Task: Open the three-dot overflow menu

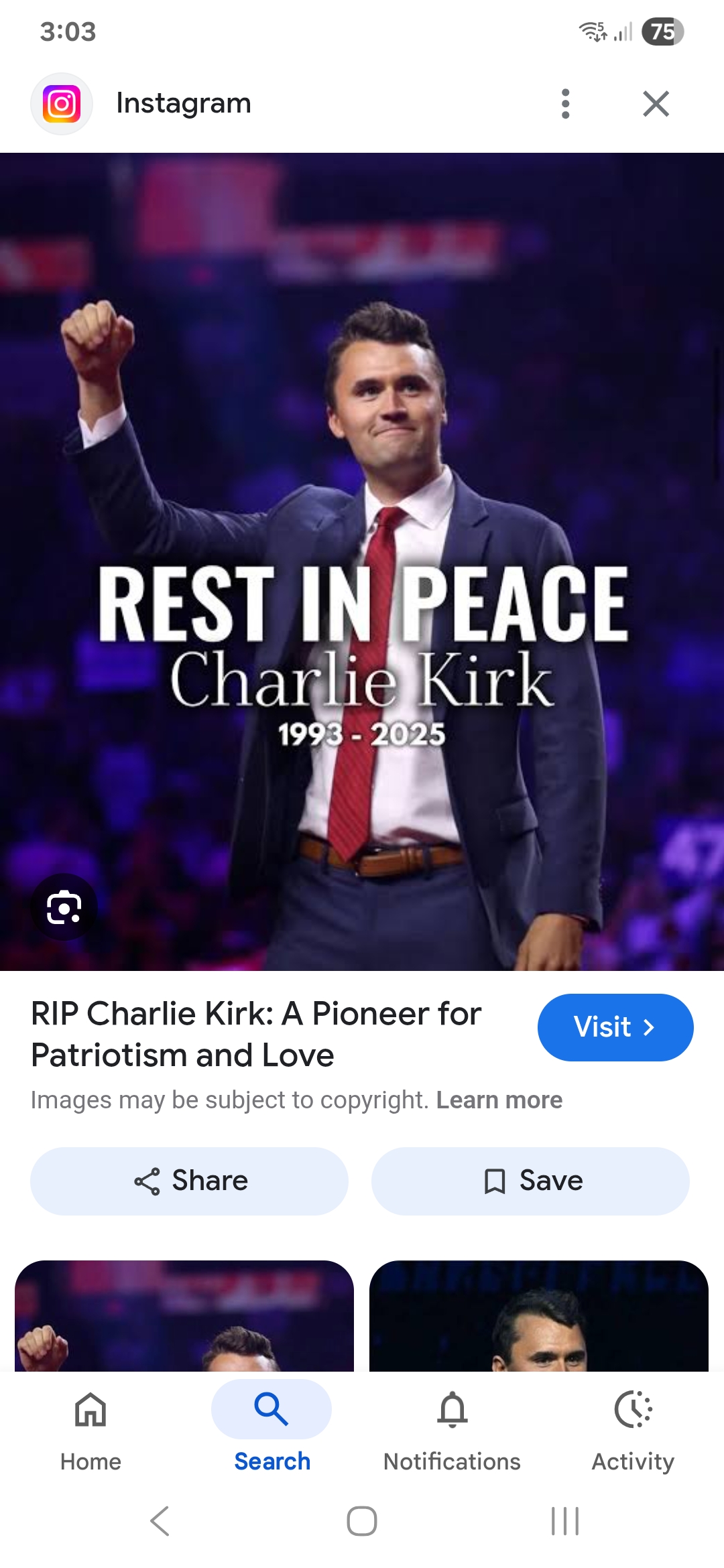Action: [x=565, y=104]
